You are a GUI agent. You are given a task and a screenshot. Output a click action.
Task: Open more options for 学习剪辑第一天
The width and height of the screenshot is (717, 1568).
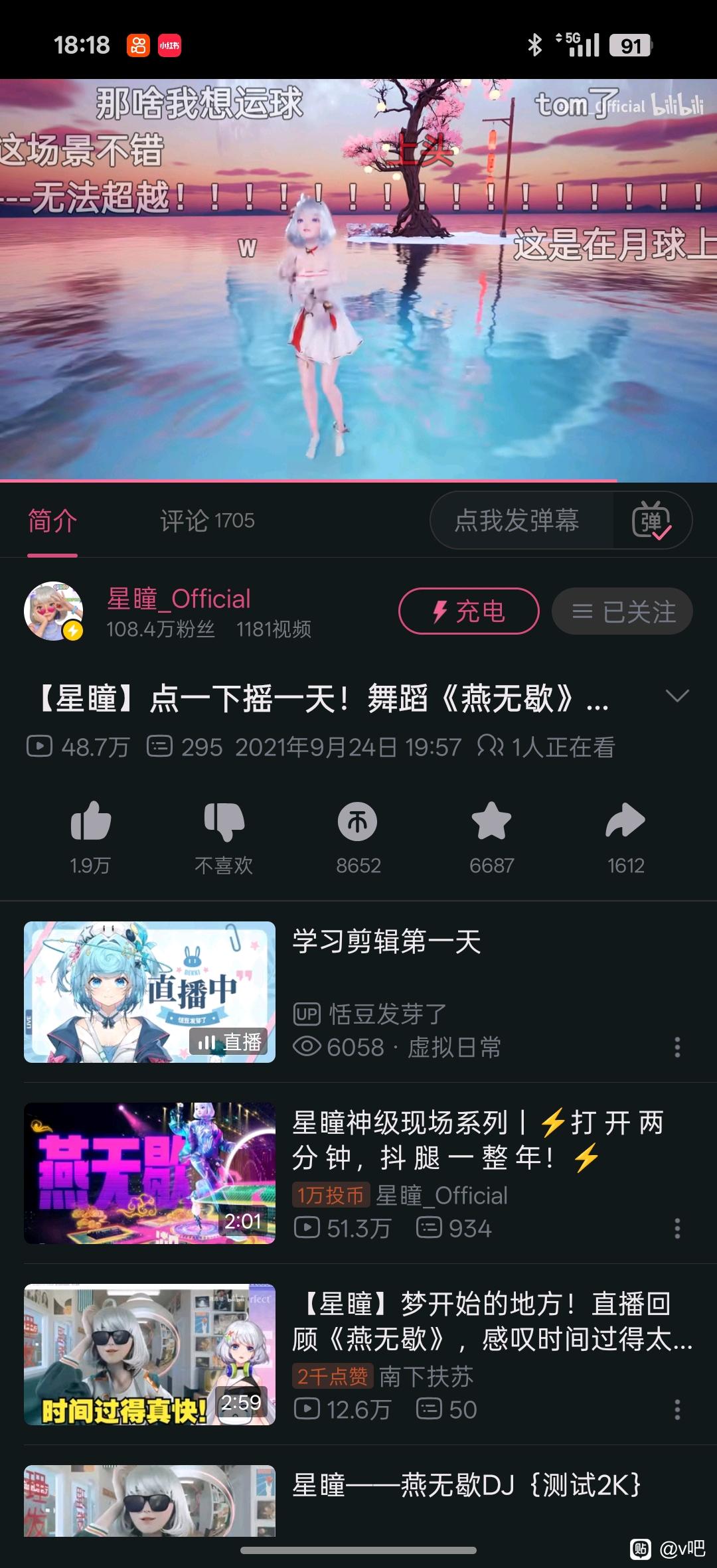[x=677, y=1048]
